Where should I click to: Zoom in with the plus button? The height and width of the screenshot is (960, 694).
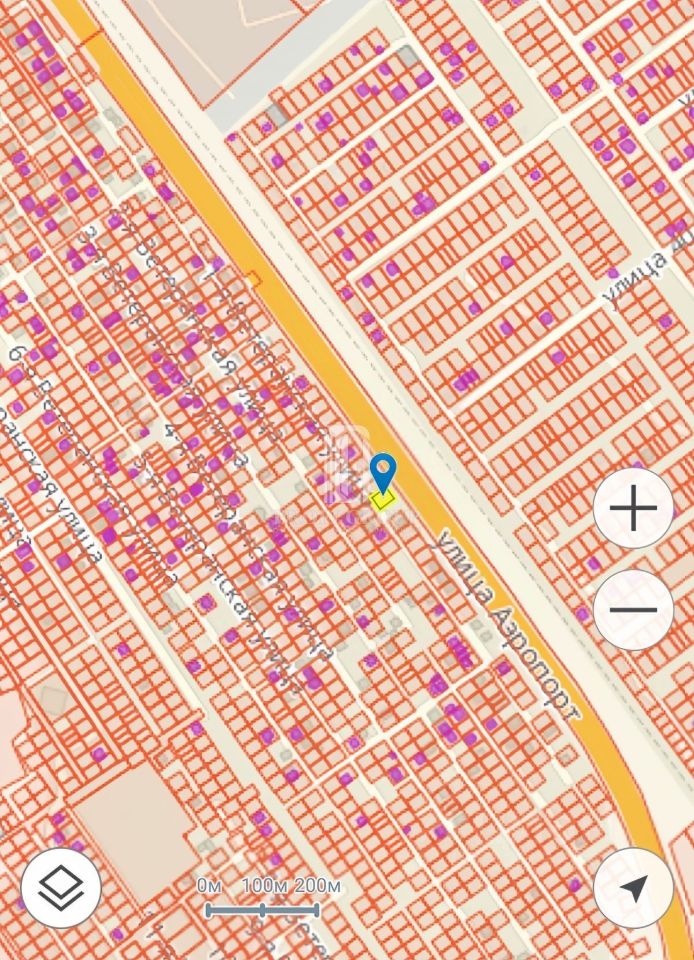coord(633,508)
